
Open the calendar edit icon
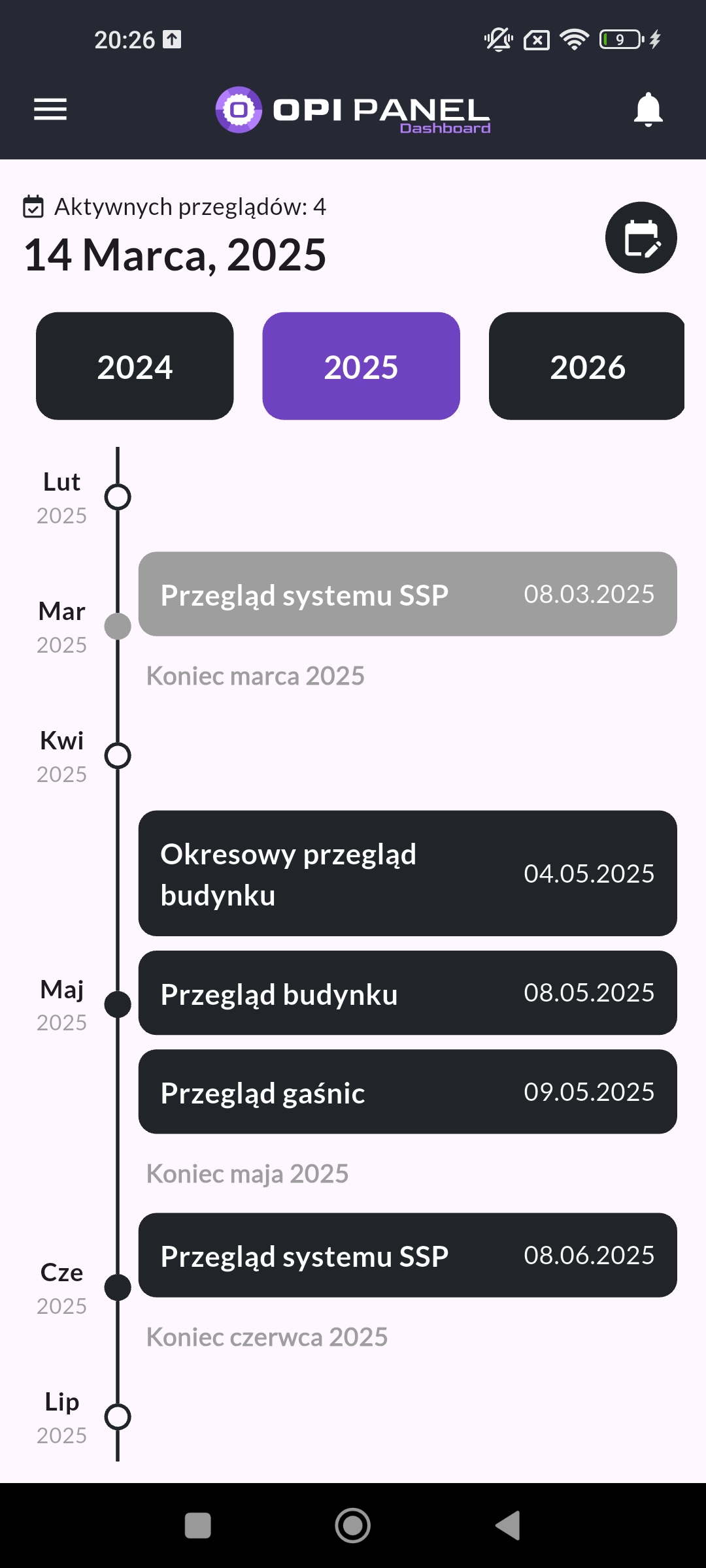(643, 238)
